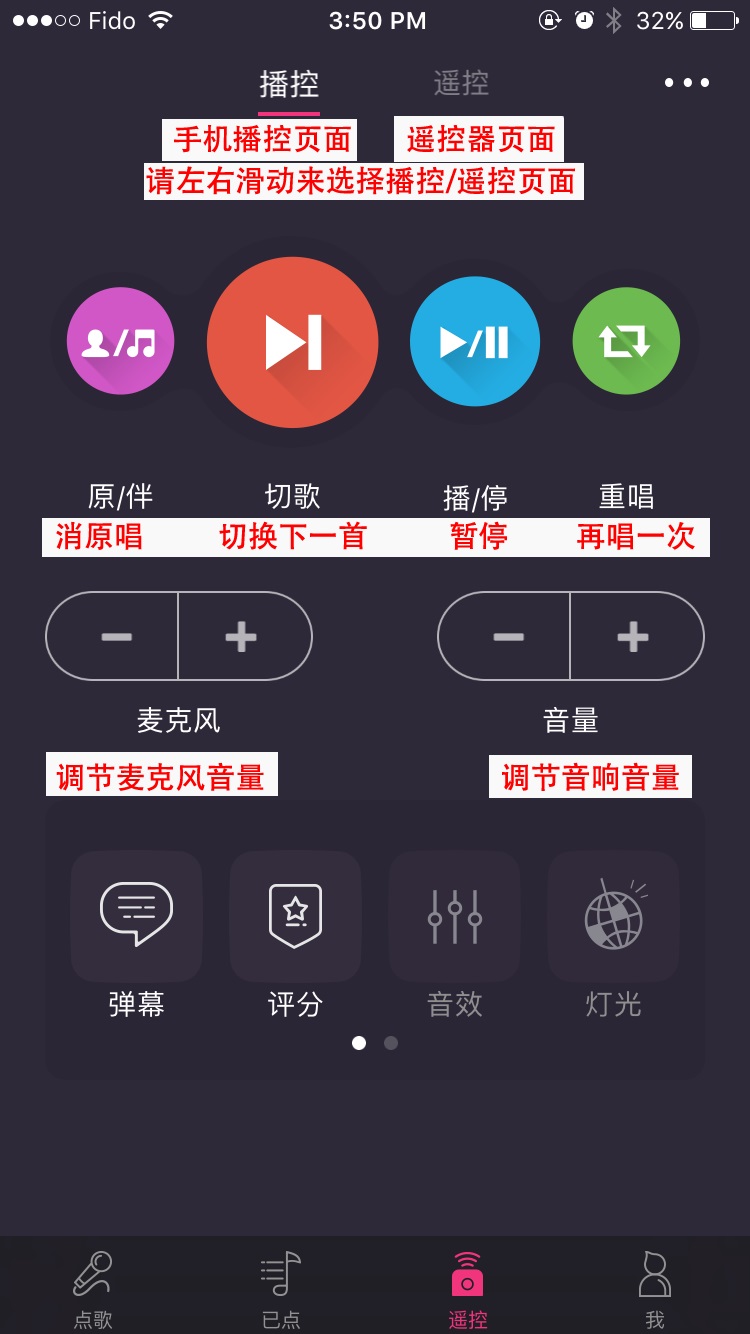Open the 我 profile tab

click(x=655, y=1288)
